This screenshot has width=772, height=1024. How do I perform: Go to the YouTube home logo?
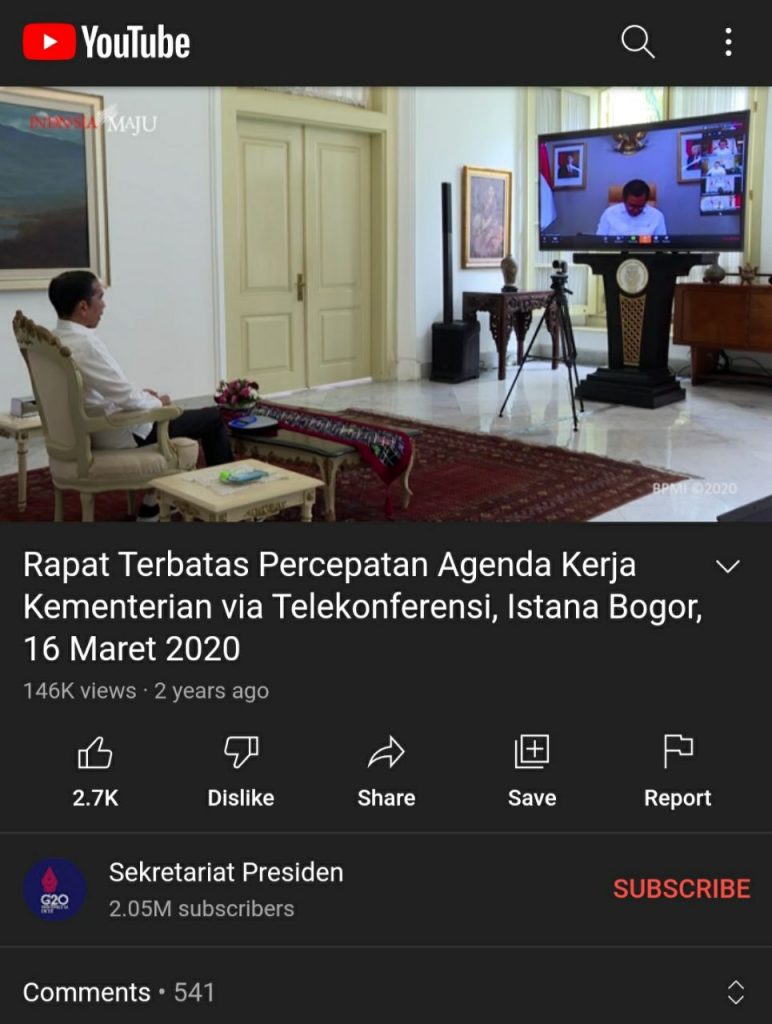[x=106, y=42]
